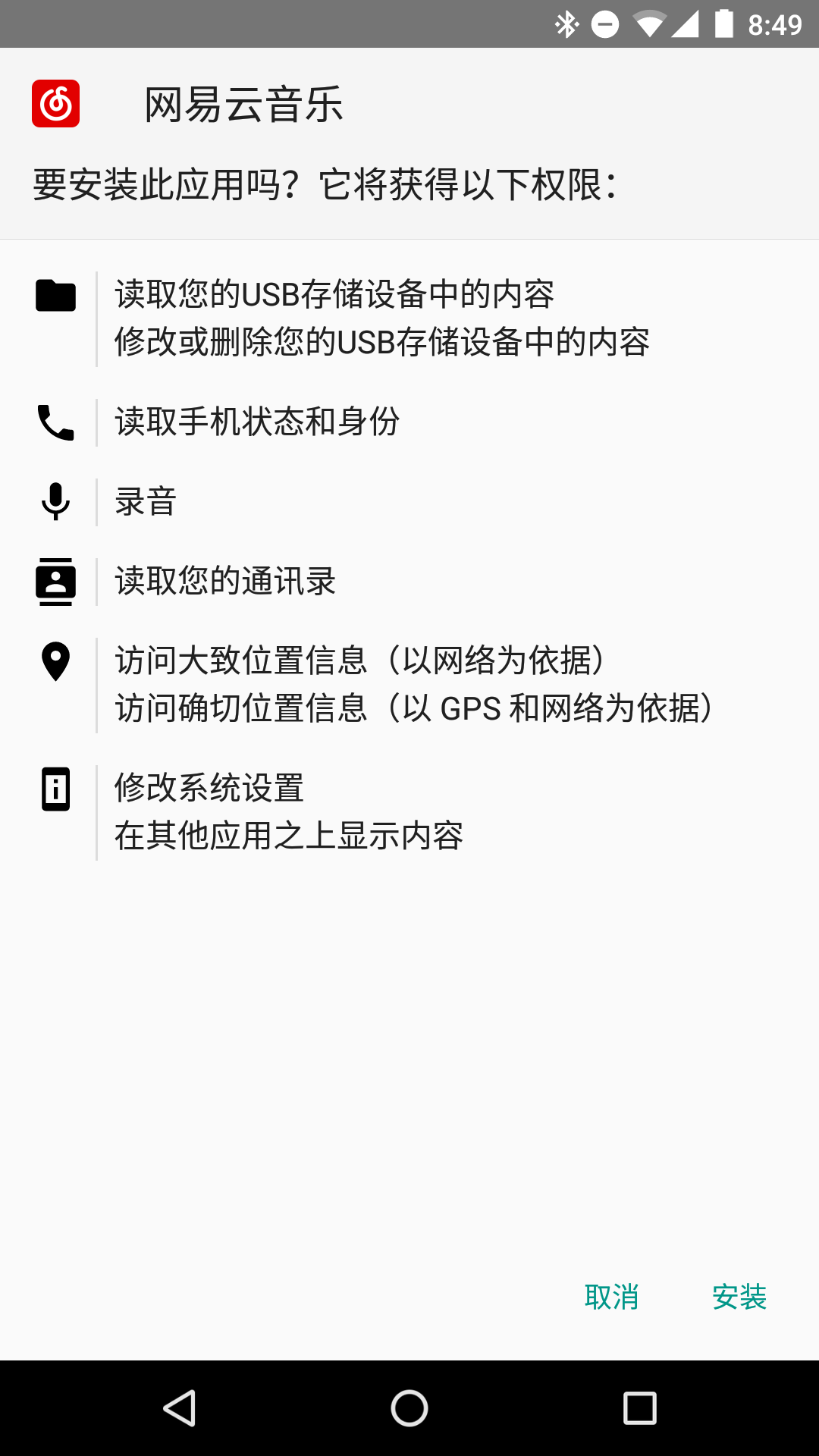Go back with the system back button
This screenshot has width=819, height=1456.
pos(180,1408)
